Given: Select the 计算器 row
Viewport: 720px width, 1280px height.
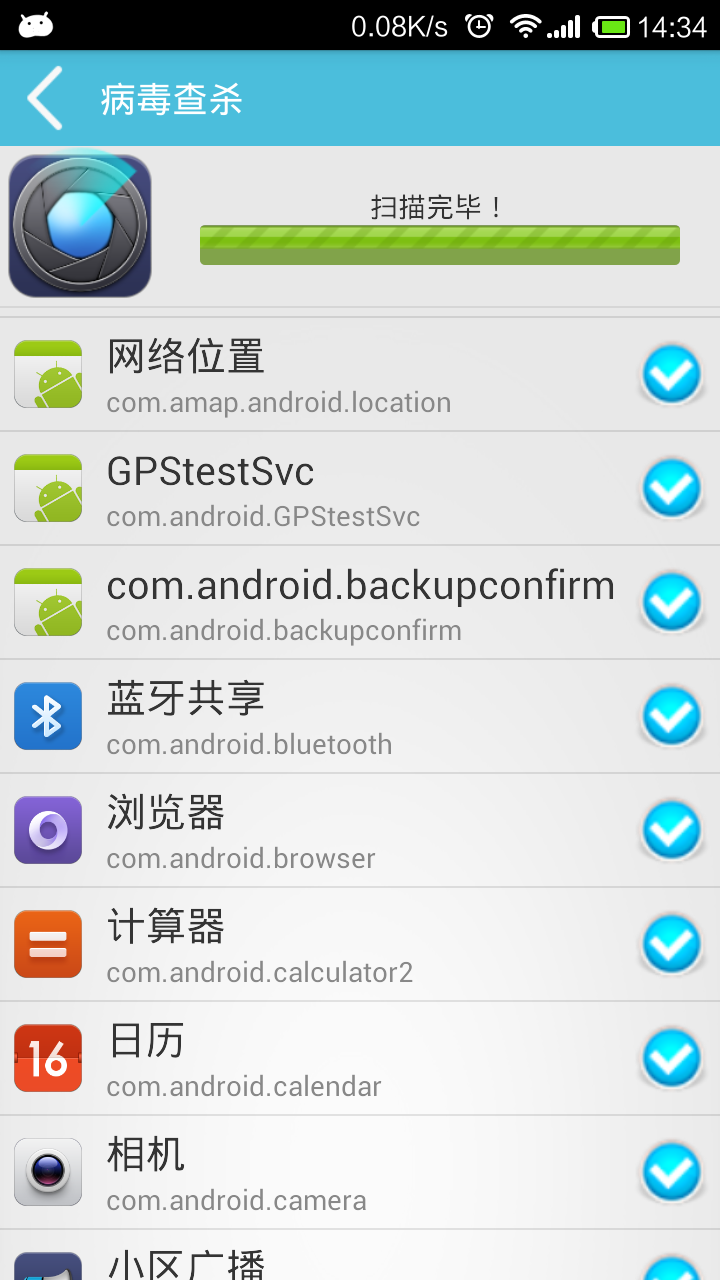Looking at the screenshot, I should coord(320,945).
